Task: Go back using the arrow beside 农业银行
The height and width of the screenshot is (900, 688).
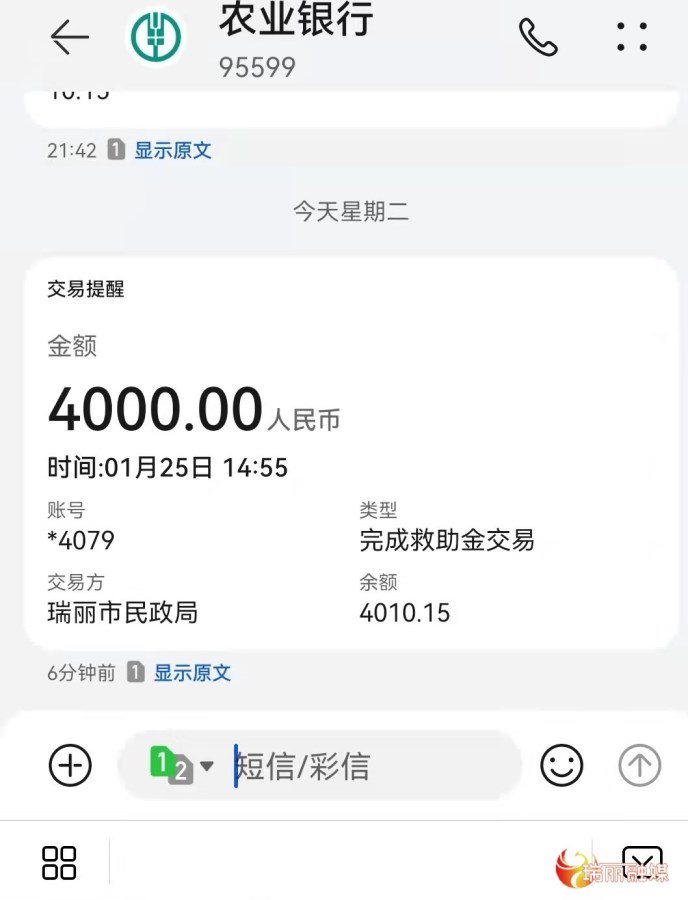Action: (x=69, y=37)
